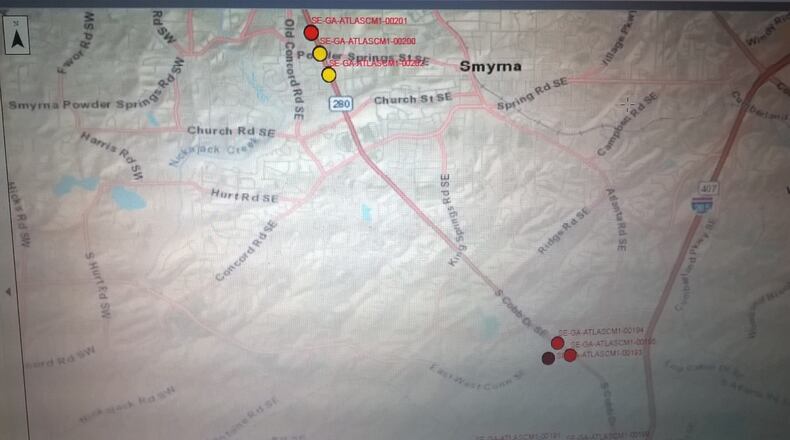Select the red marker SE-GA-ATLASCM1-00194
This screenshot has width=790, height=440.
pos(558,343)
